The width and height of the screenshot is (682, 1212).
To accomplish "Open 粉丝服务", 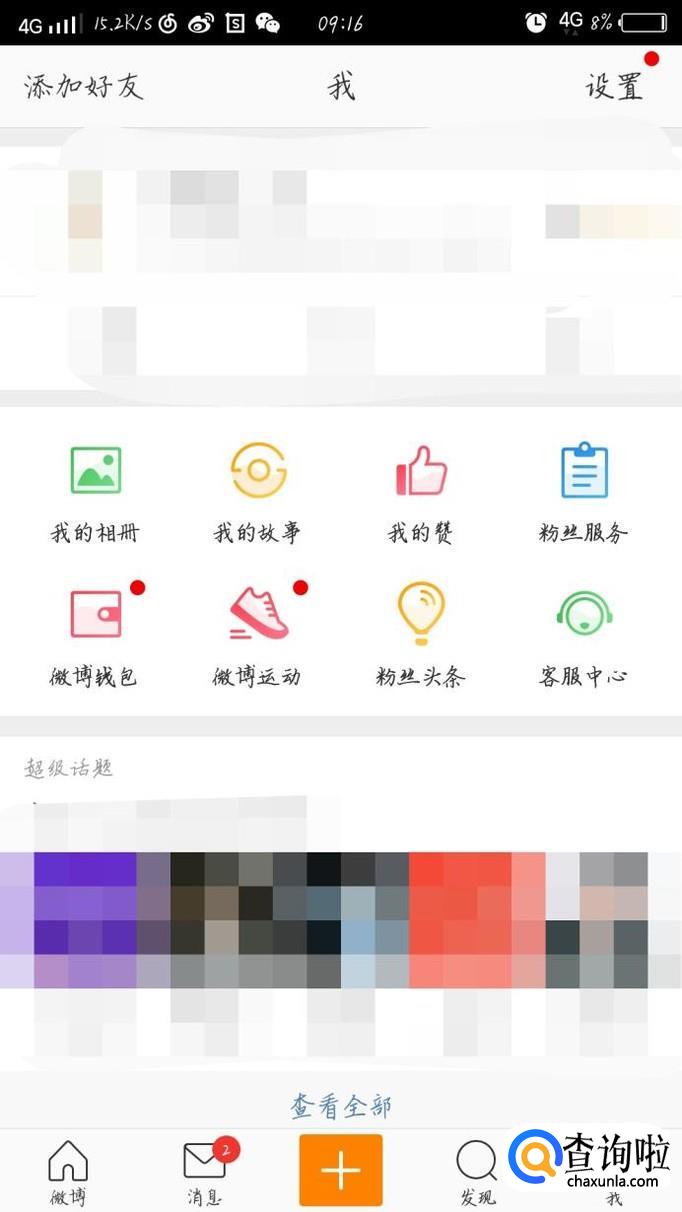I will pos(583,492).
